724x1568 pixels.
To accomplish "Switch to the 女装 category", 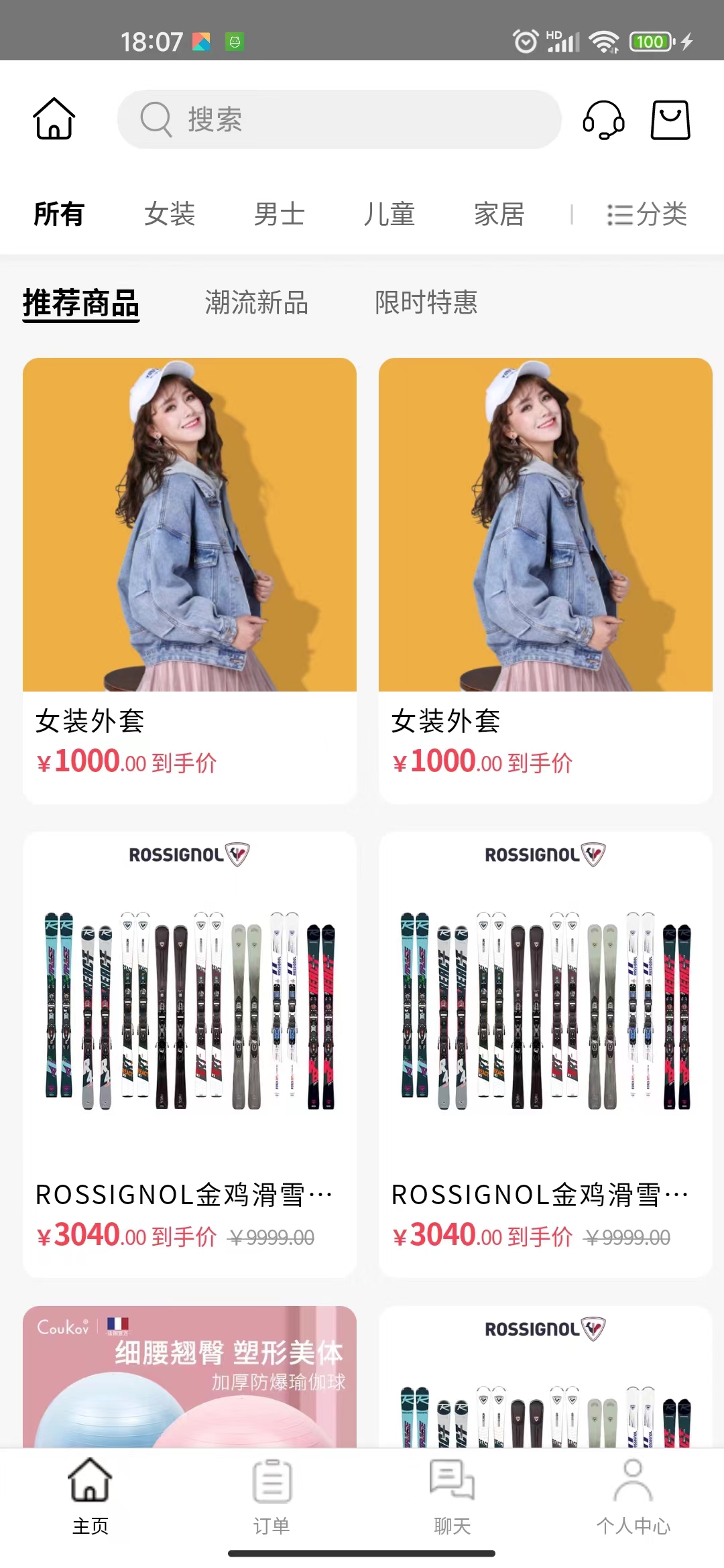I will click(x=170, y=214).
